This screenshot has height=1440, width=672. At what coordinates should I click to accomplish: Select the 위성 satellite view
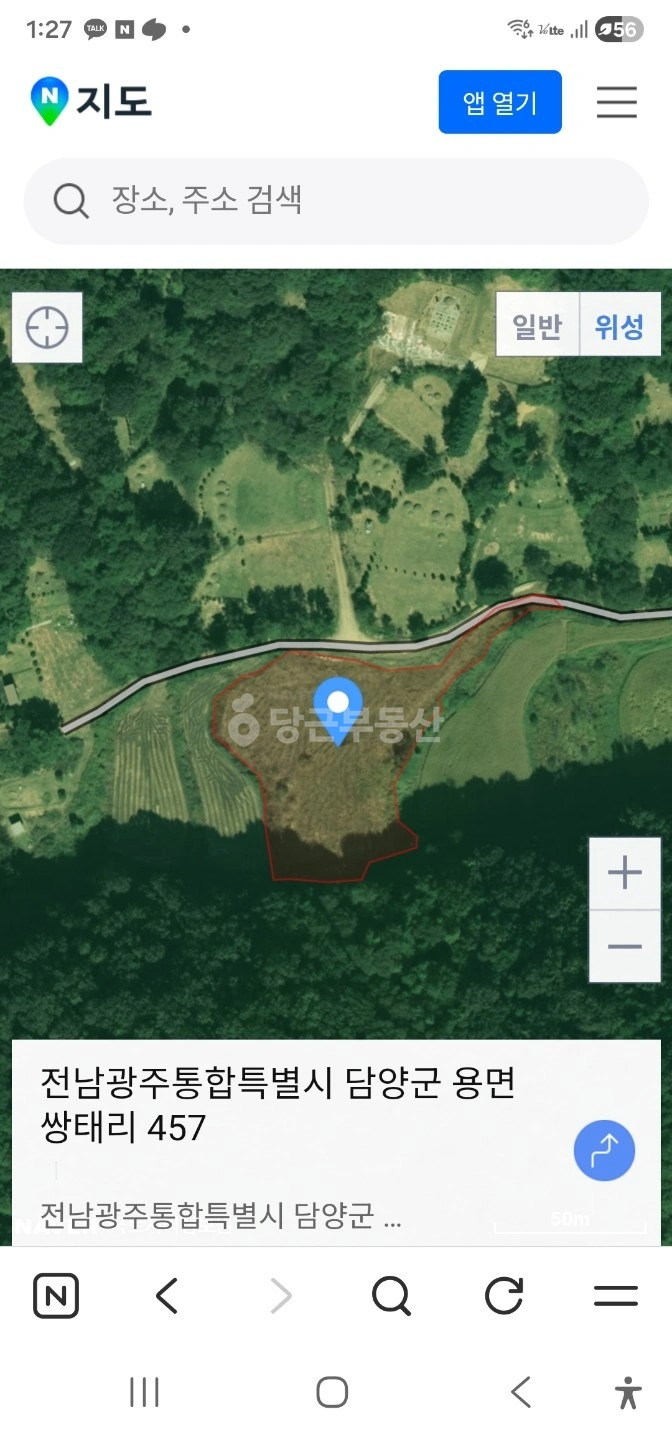[x=620, y=325]
